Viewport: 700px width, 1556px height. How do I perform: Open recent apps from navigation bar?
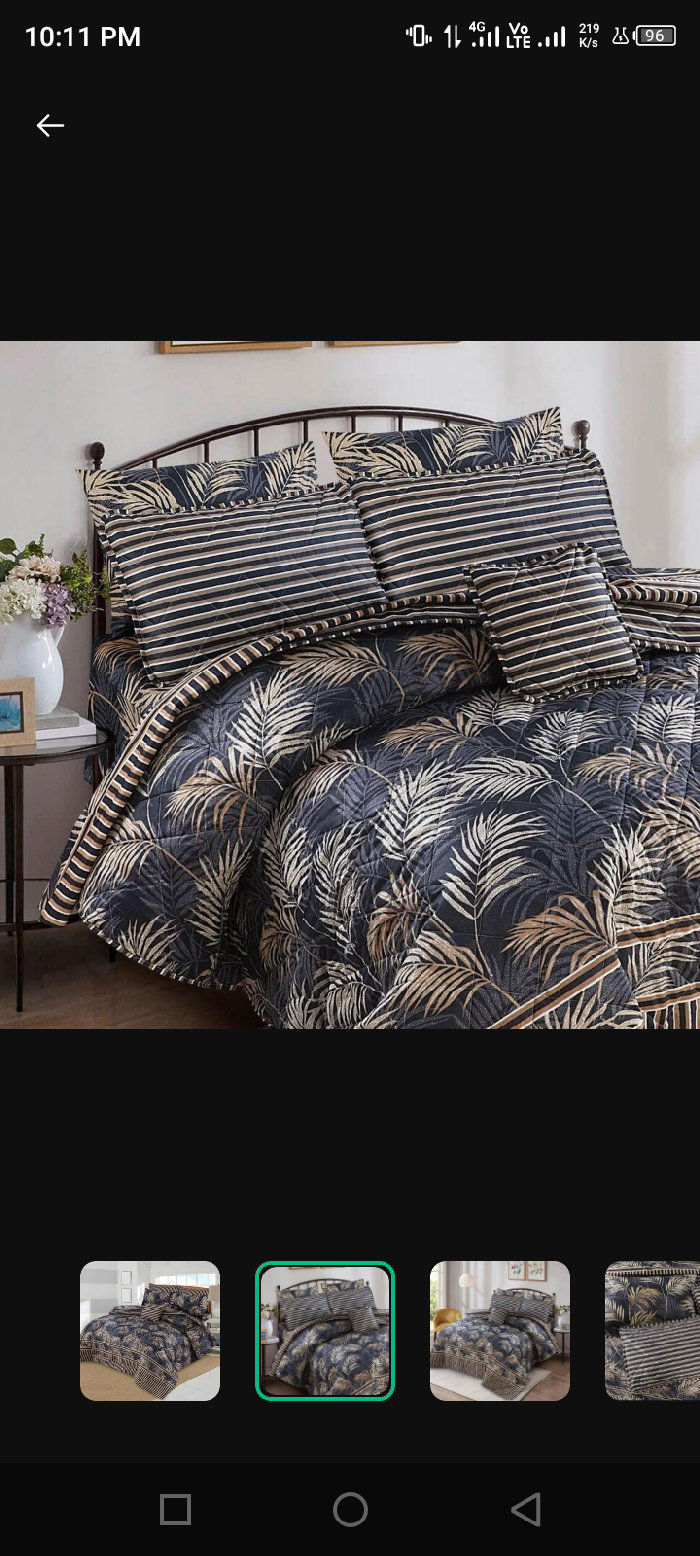(x=175, y=1509)
